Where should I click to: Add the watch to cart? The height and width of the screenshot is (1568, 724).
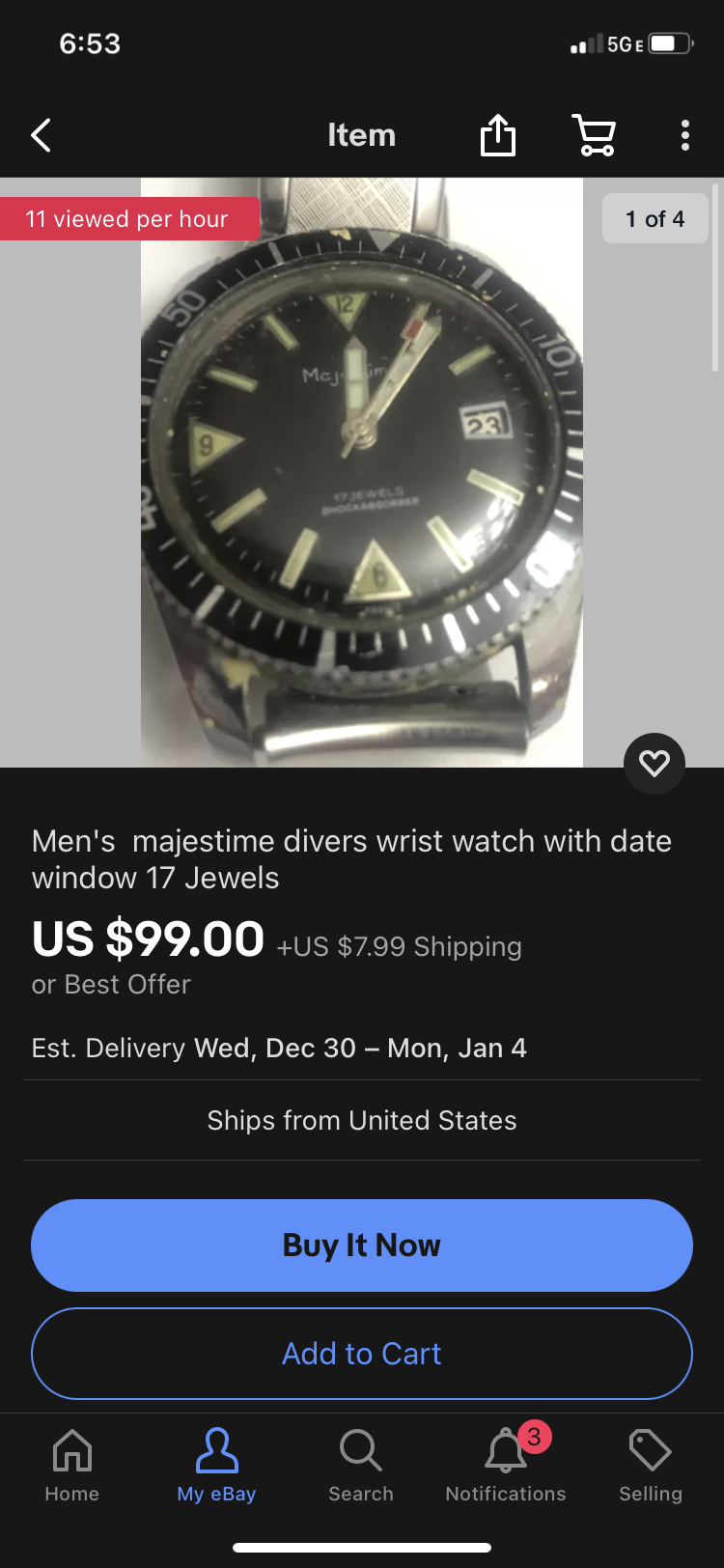pos(362,1354)
